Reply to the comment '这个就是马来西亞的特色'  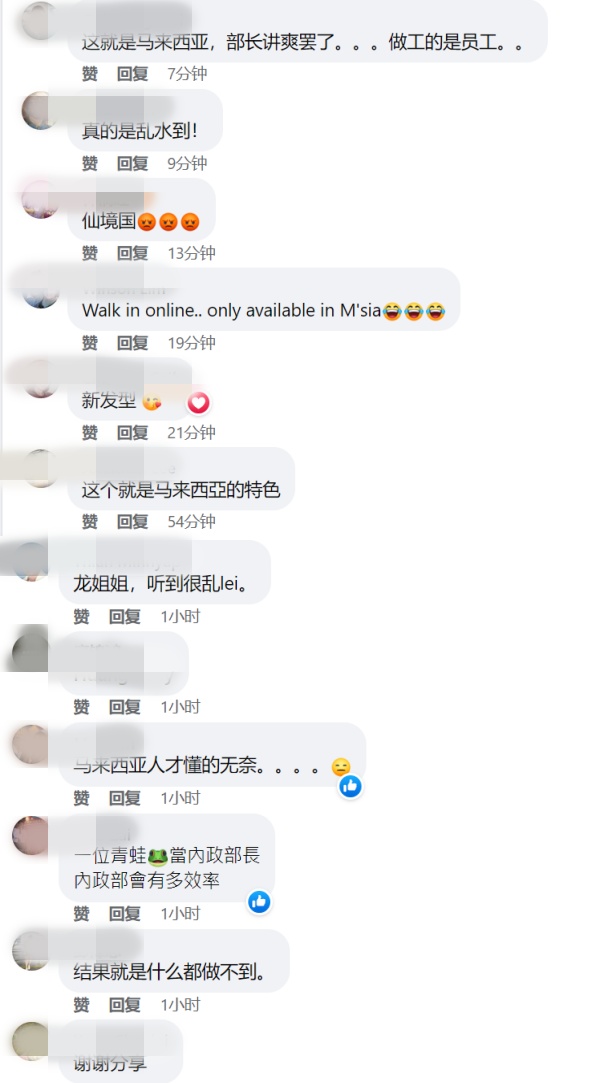[x=133, y=521]
